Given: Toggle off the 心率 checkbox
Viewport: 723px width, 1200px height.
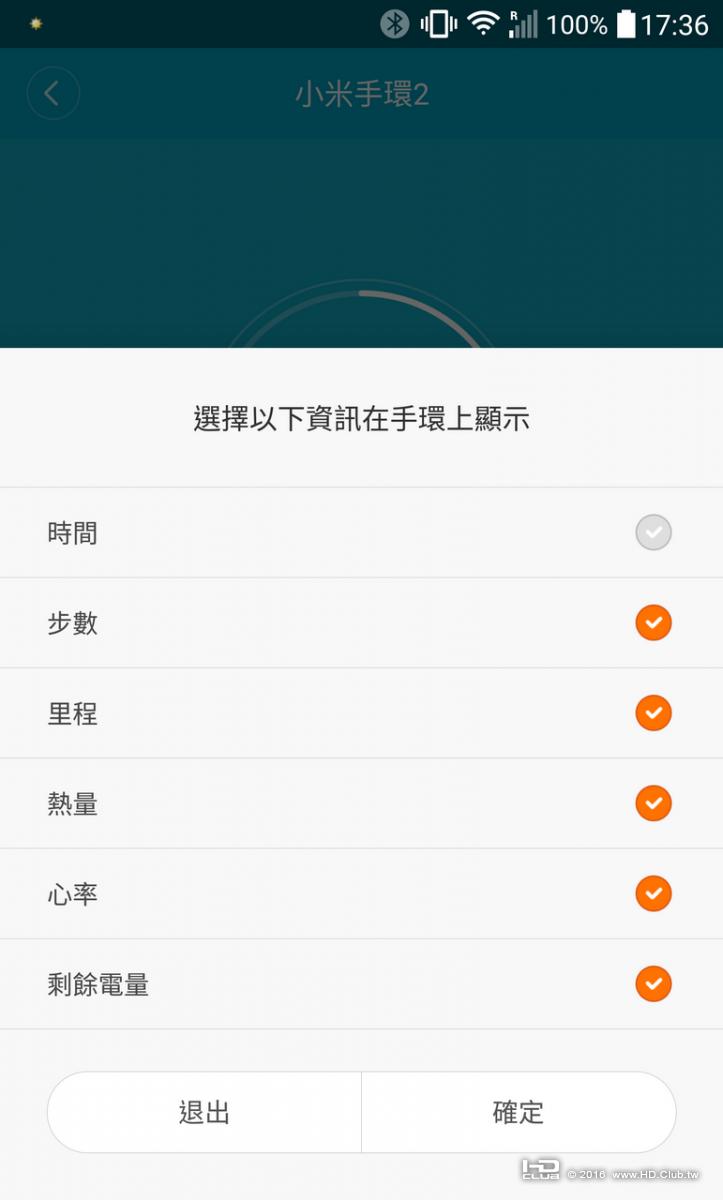Looking at the screenshot, I should pos(653,893).
